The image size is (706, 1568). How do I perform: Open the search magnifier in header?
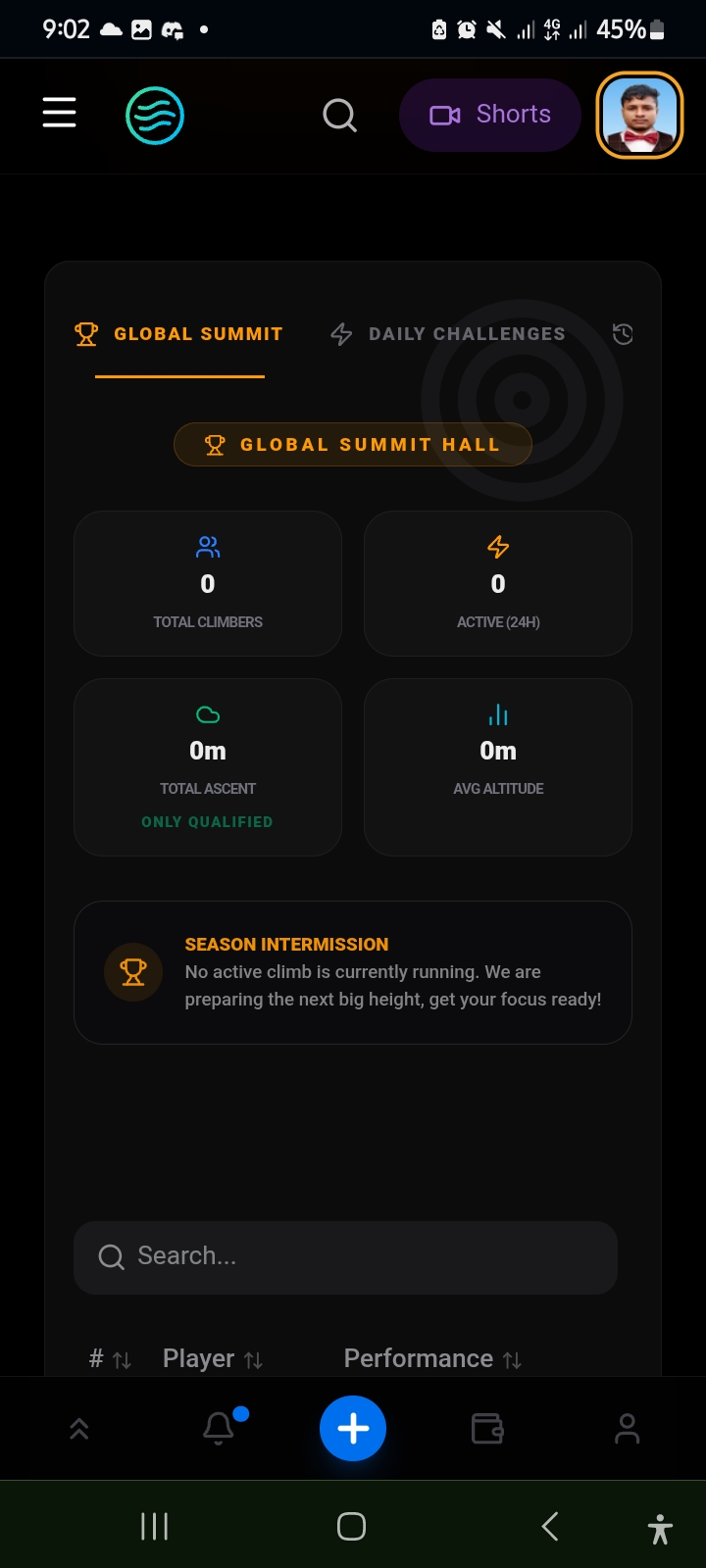[x=339, y=116]
